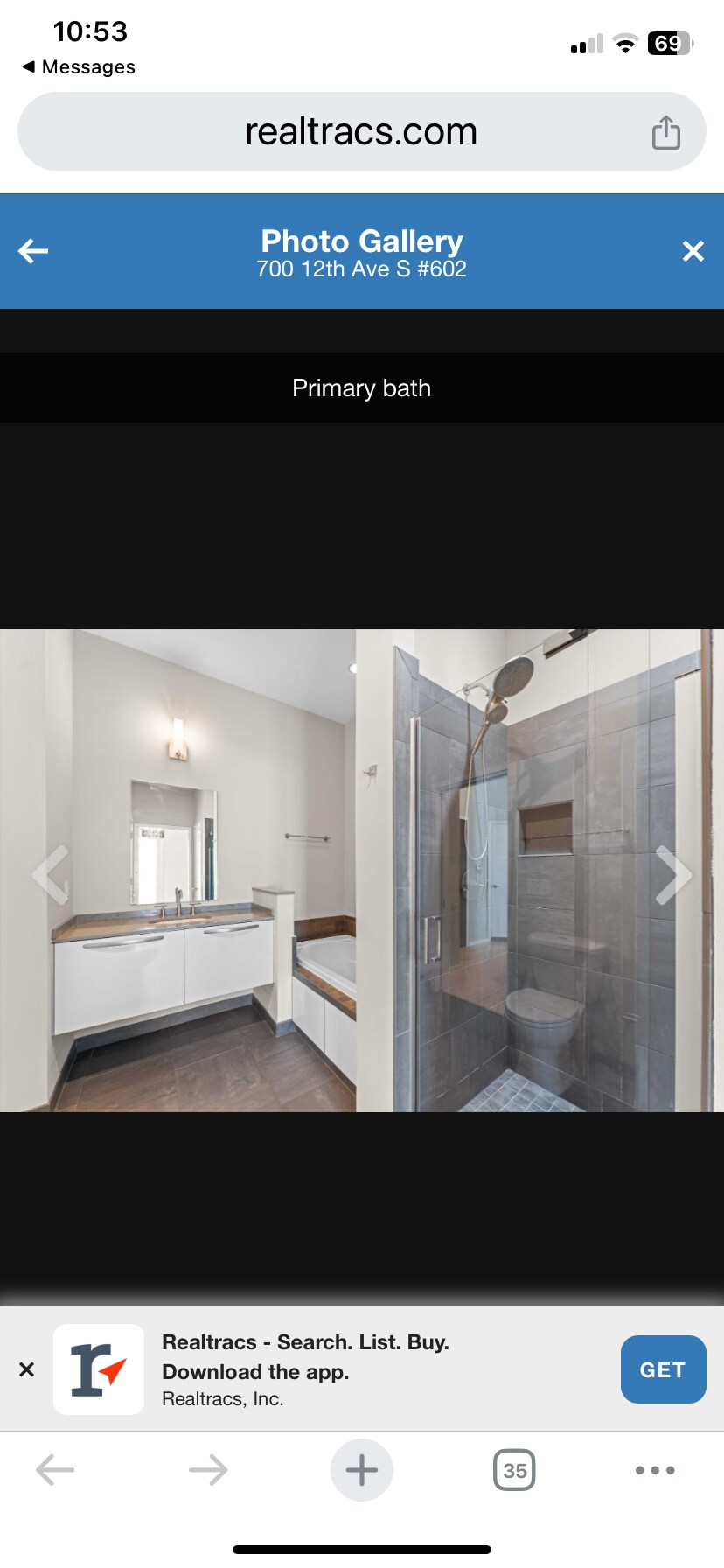View the 35 open tabs

514,1470
